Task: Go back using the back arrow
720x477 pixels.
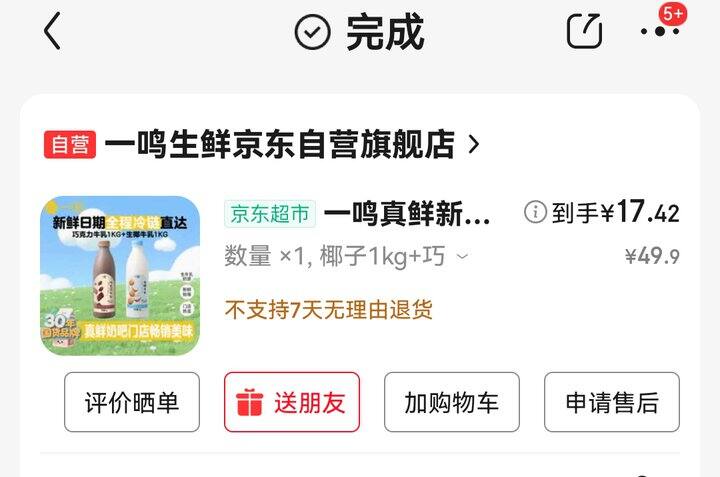Action: pyautogui.click(x=52, y=31)
